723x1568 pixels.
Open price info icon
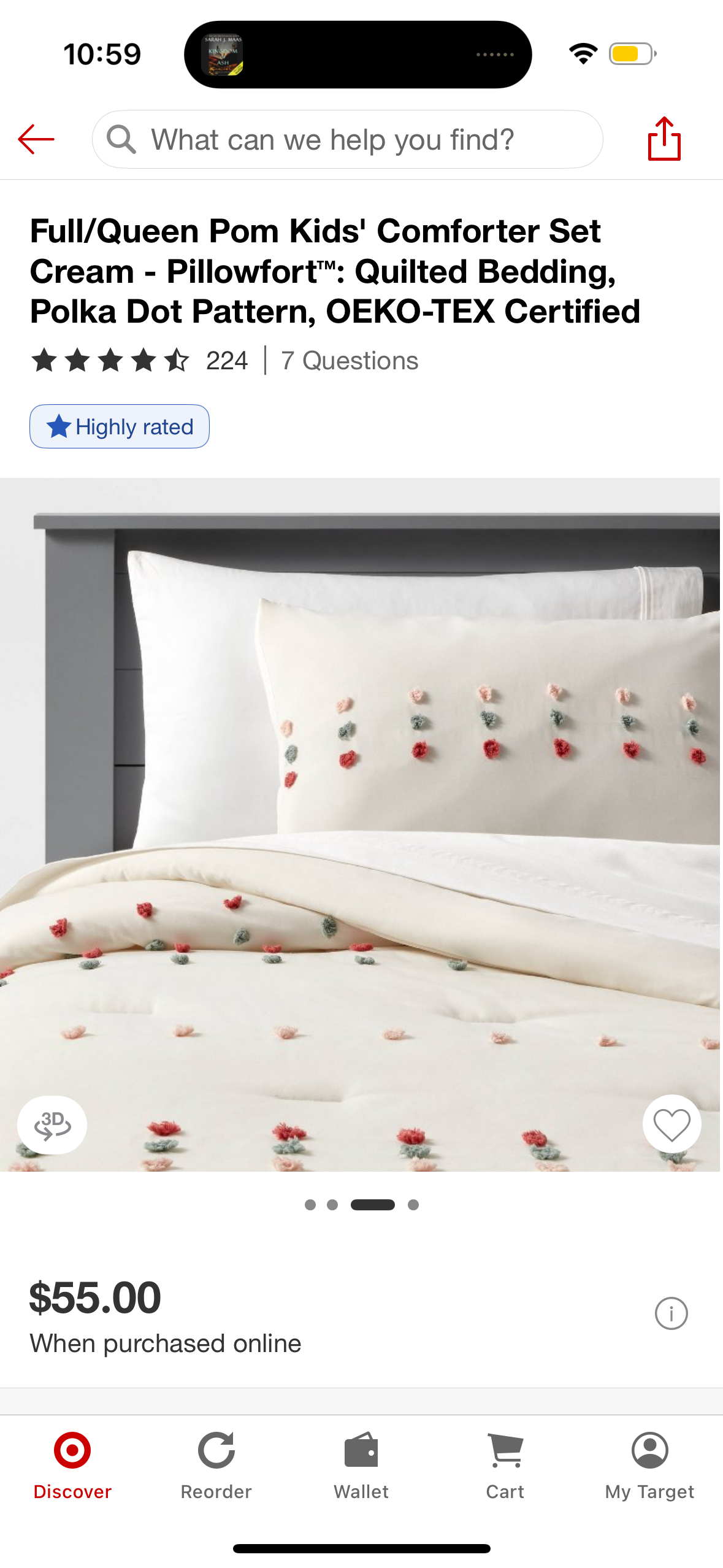(671, 1313)
